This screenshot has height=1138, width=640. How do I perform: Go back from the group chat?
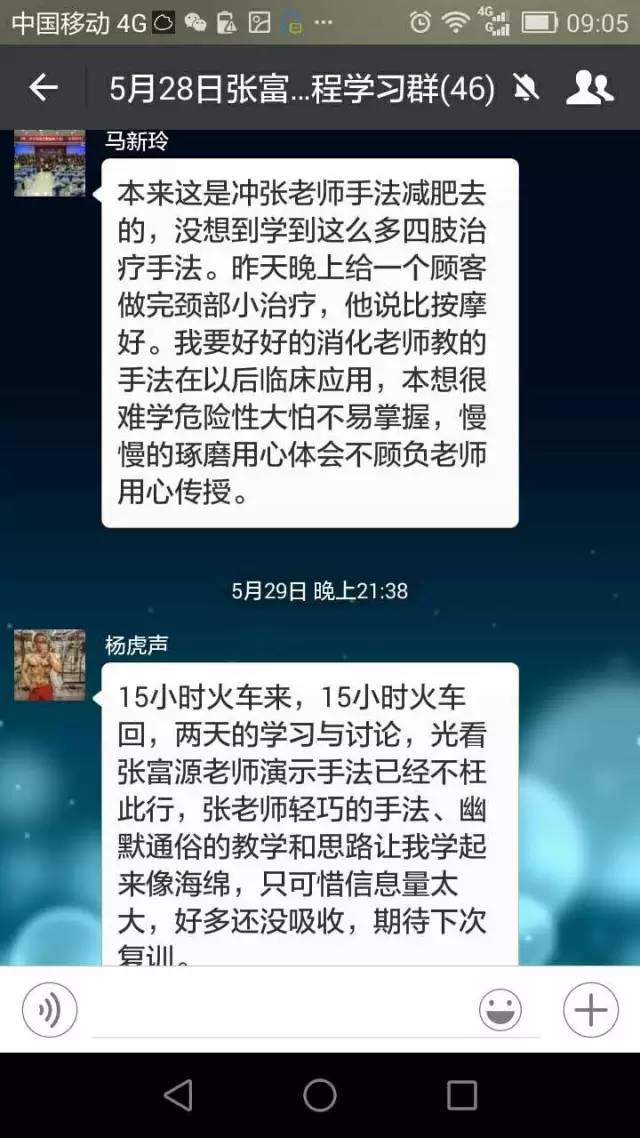(x=43, y=88)
